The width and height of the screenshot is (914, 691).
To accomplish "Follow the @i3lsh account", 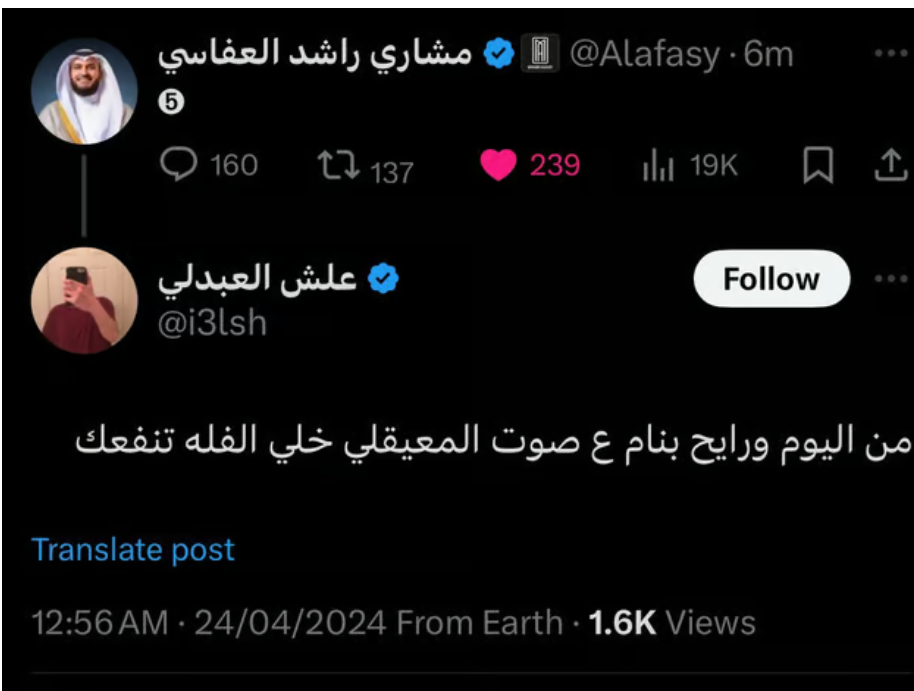I will (x=771, y=279).
